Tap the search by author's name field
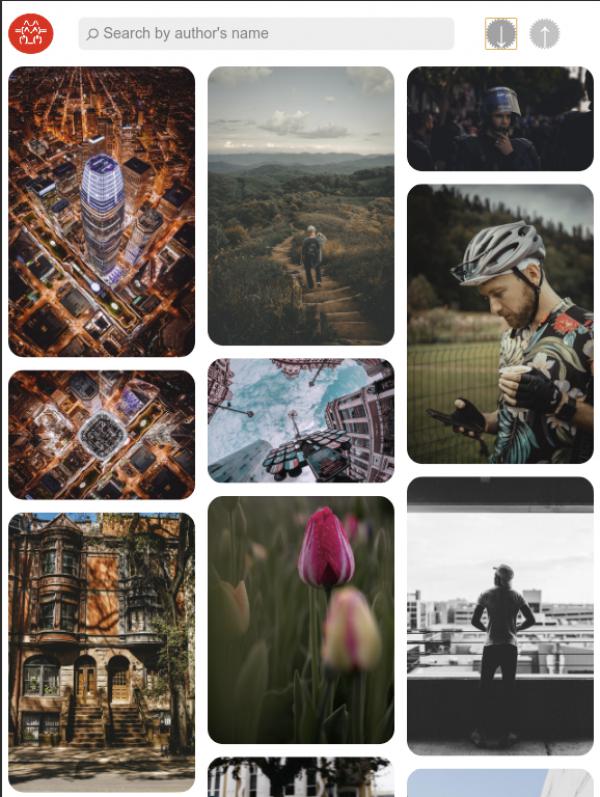The width and height of the screenshot is (600, 797). click(266, 33)
